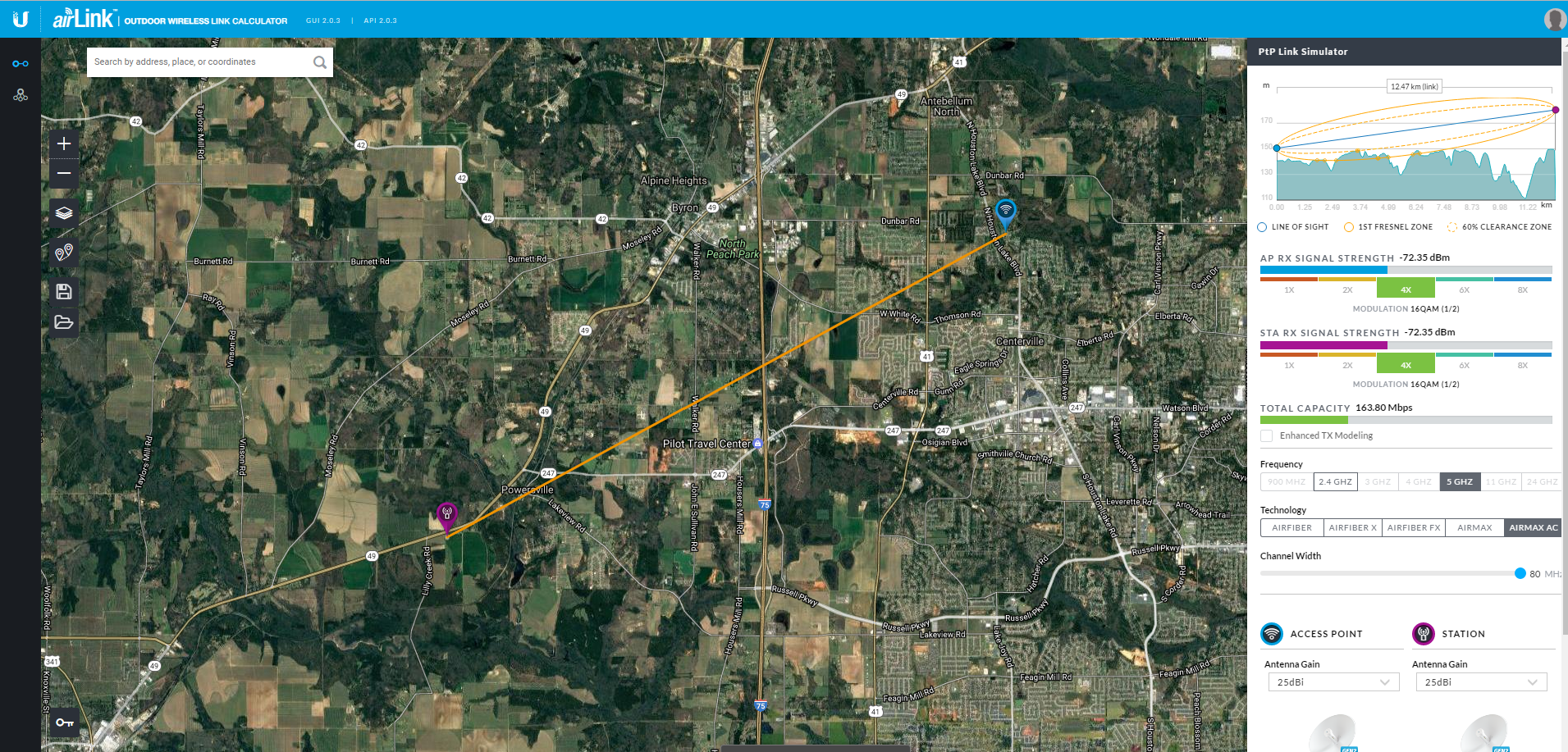Switch to point-to-multipoint mode in sidebar
1568x752 pixels.
(21, 96)
